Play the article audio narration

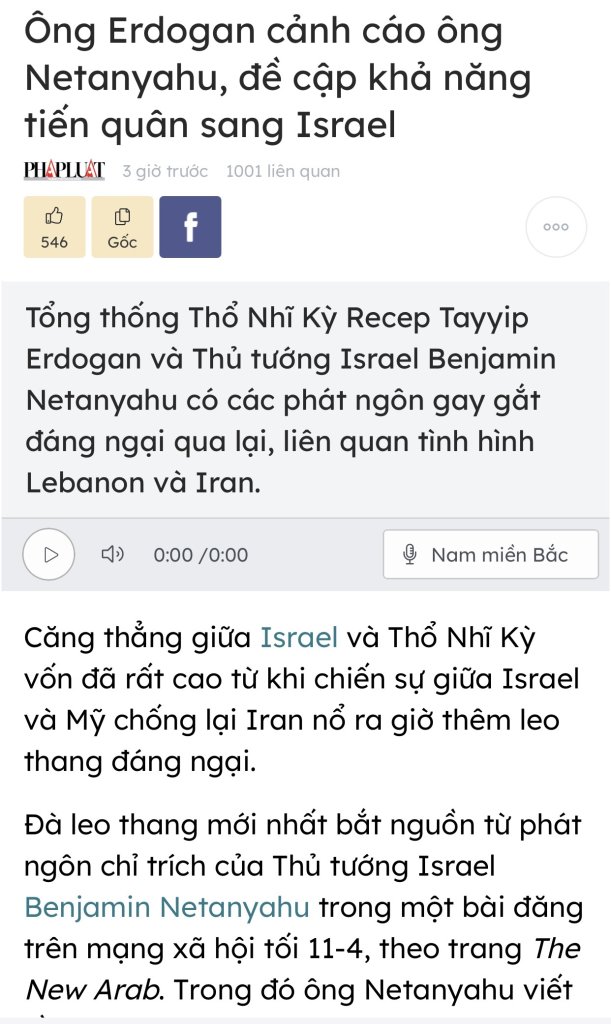(49, 554)
